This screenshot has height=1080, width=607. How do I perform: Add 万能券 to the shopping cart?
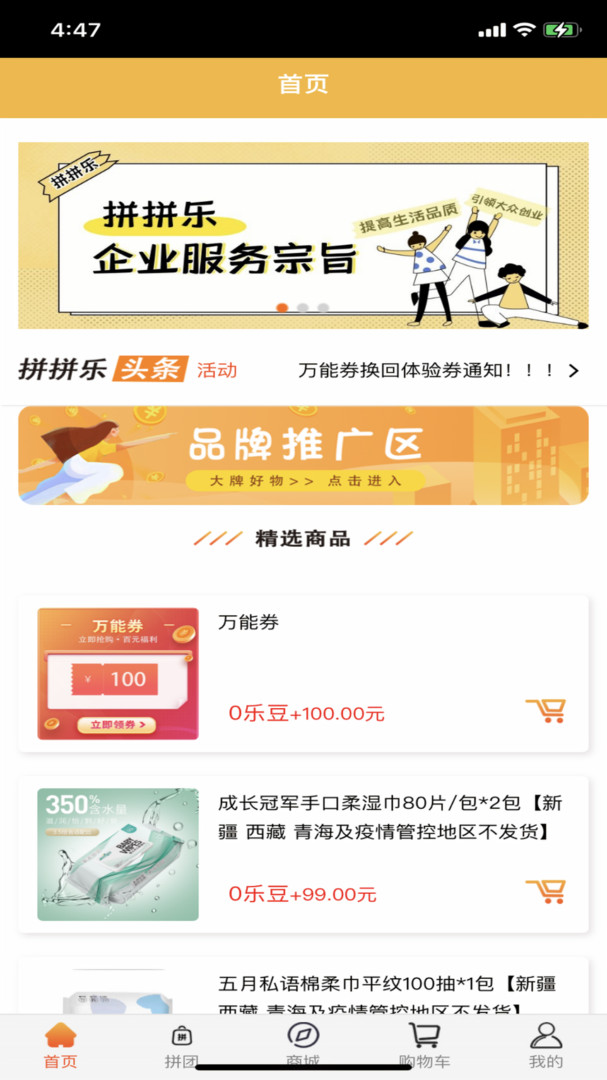pos(545,711)
